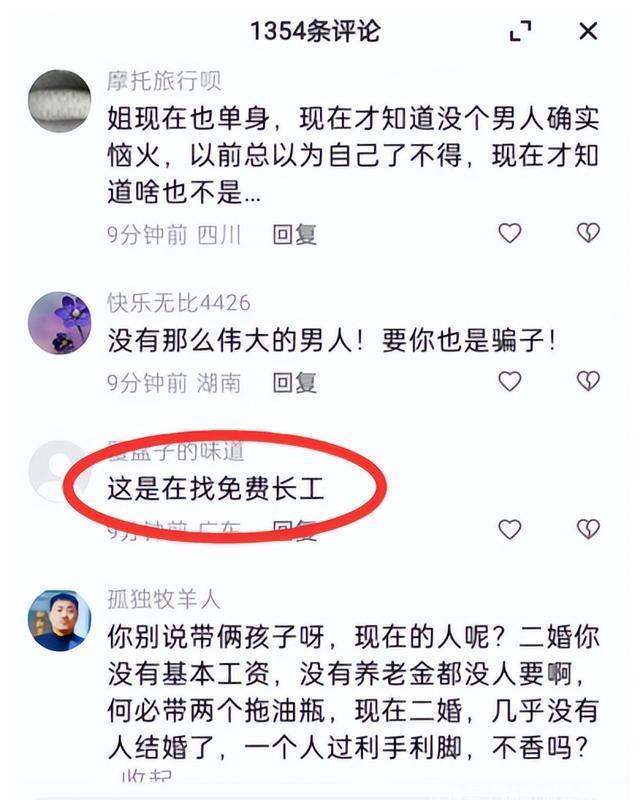The image size is (640, 810).
Task: Like the comment by 快乐无比4426
Action: click(510, 381)
